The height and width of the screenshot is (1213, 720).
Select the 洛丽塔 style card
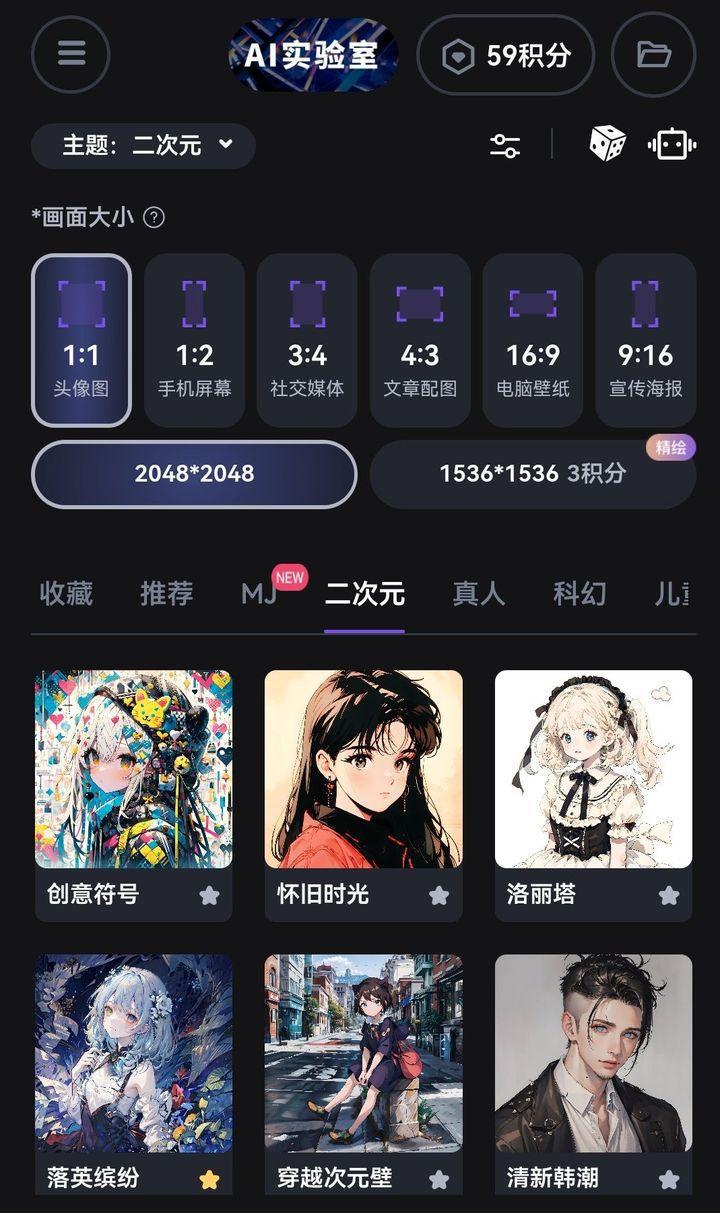(x=593, y=770)
